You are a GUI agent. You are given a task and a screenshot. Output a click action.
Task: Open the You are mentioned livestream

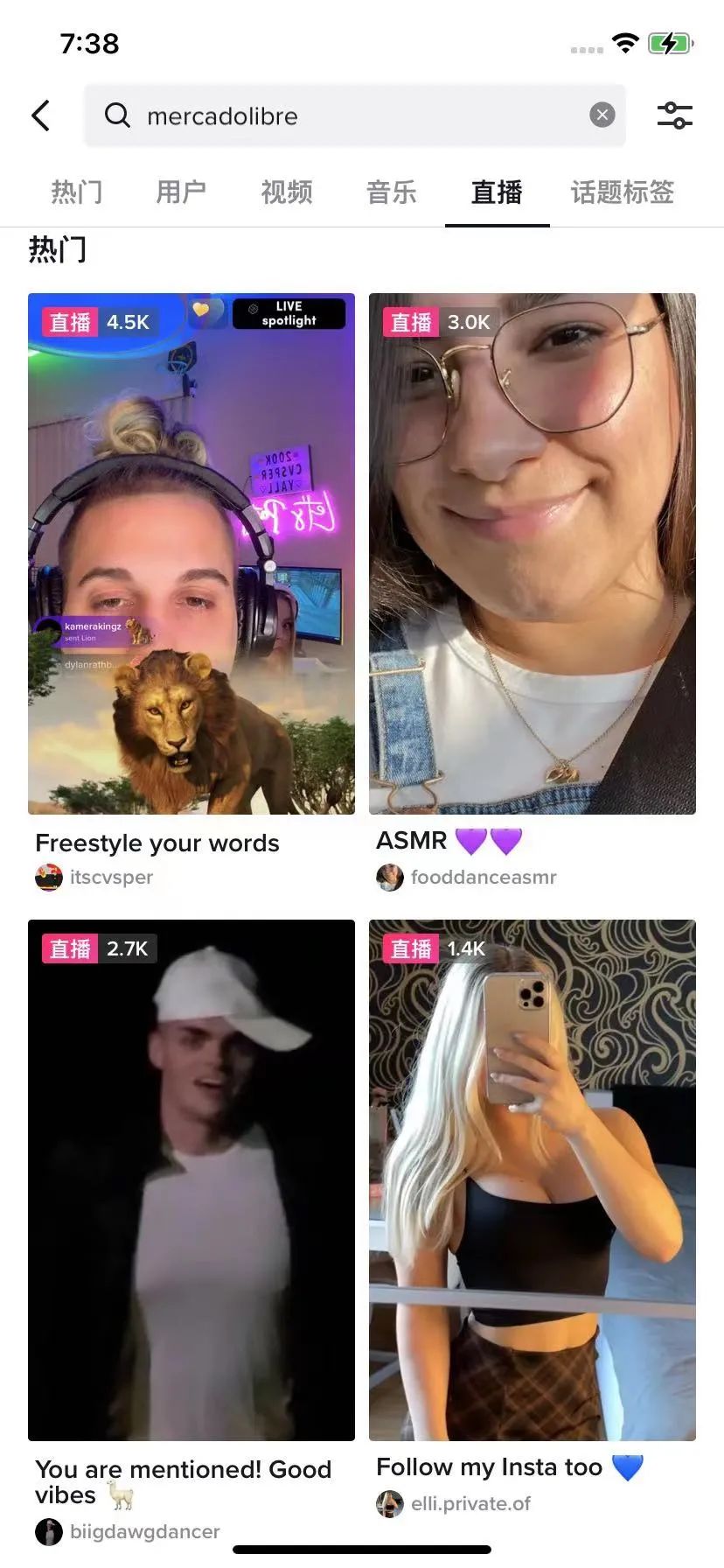(x=191, y=1179)
